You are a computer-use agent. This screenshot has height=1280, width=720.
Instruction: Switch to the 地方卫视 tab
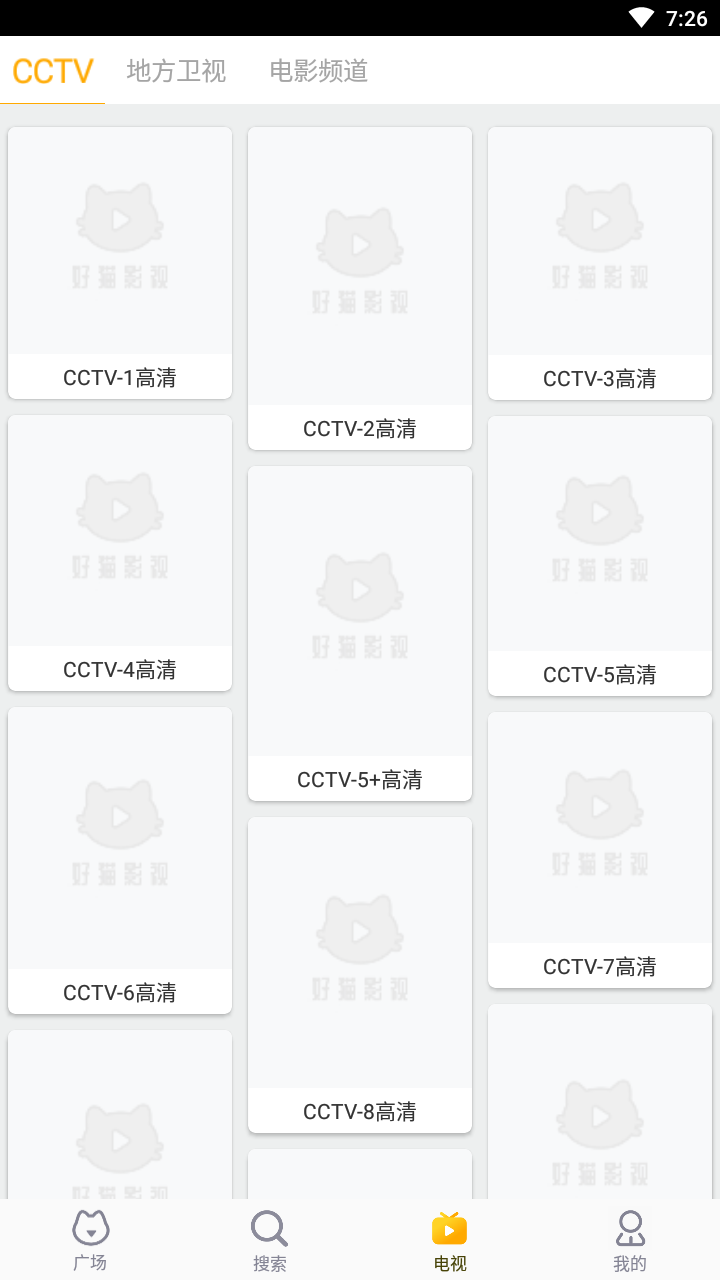176,71
